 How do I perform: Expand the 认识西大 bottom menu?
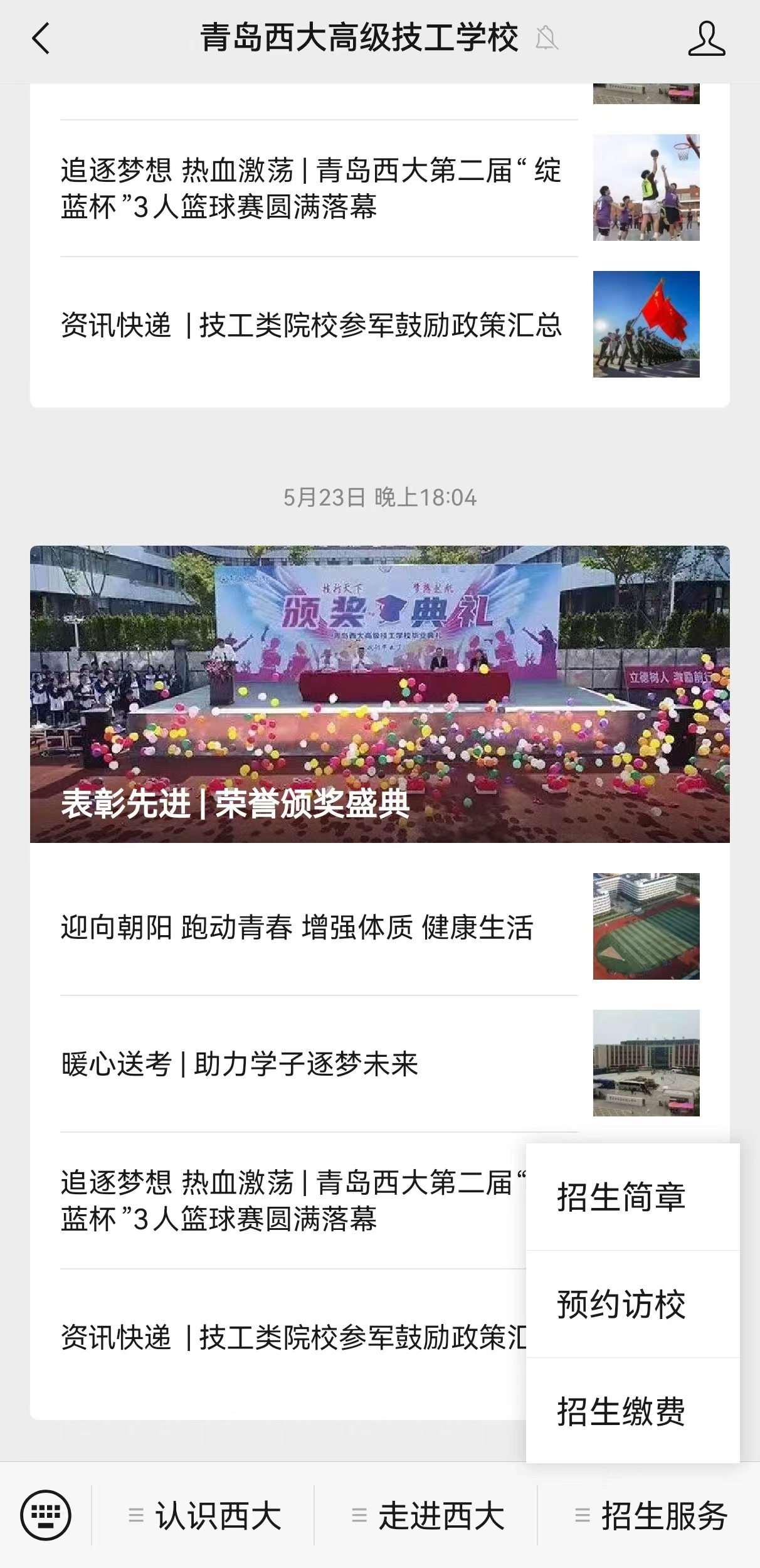206,1517
